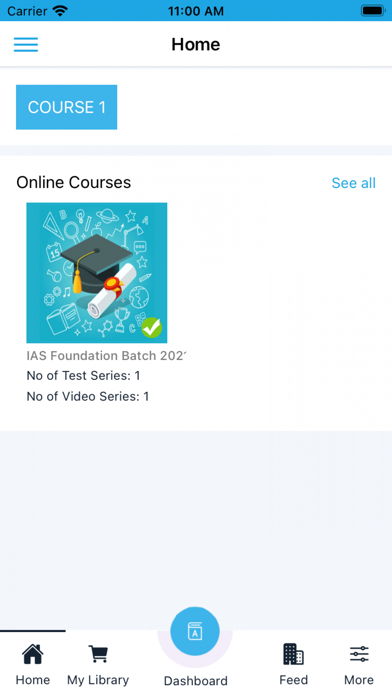
Task: Switch to the Feed tab
Action: pos(293,664)
